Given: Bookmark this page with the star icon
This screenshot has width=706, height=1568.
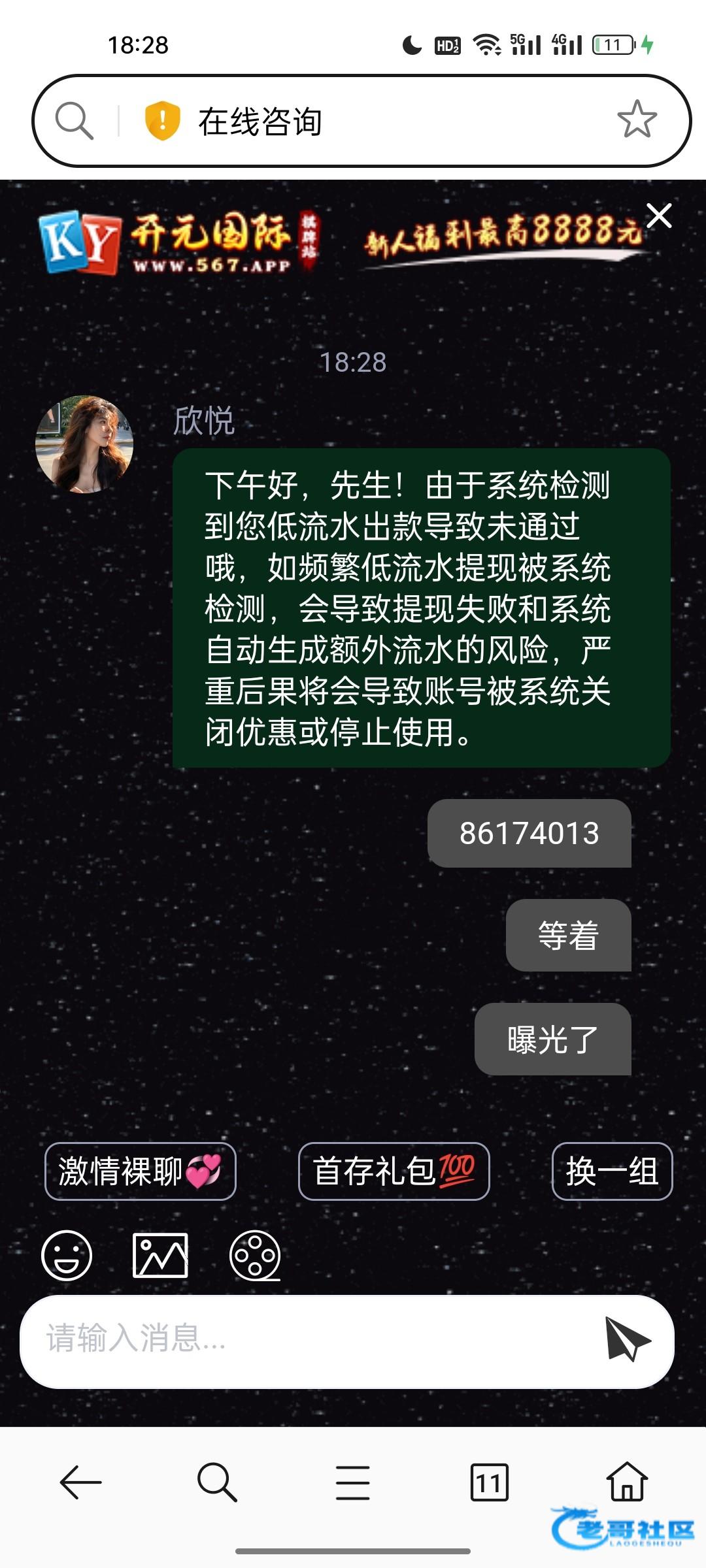Looking at the screenshot, I should [x=637, y=120].
